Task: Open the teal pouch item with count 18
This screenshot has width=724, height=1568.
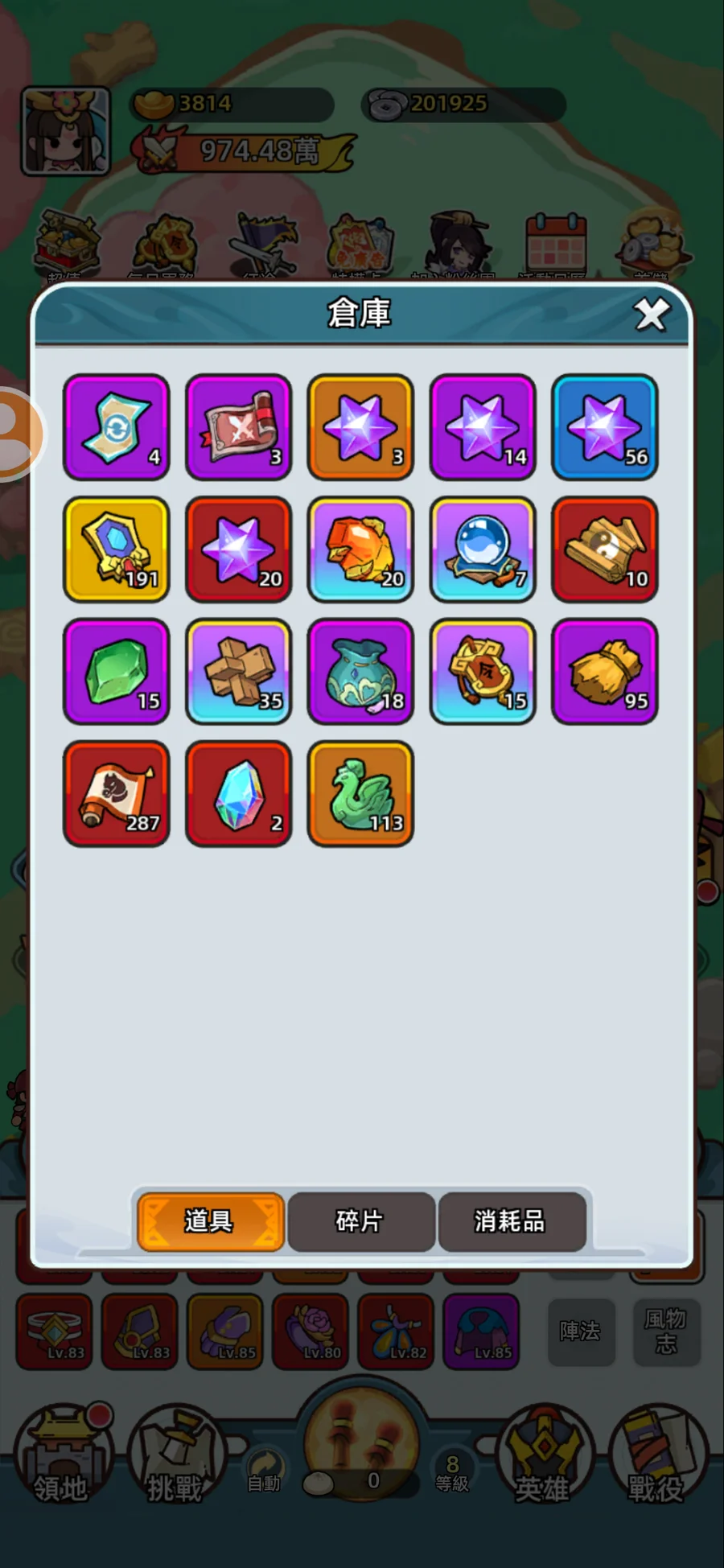Action: [360, 672]
